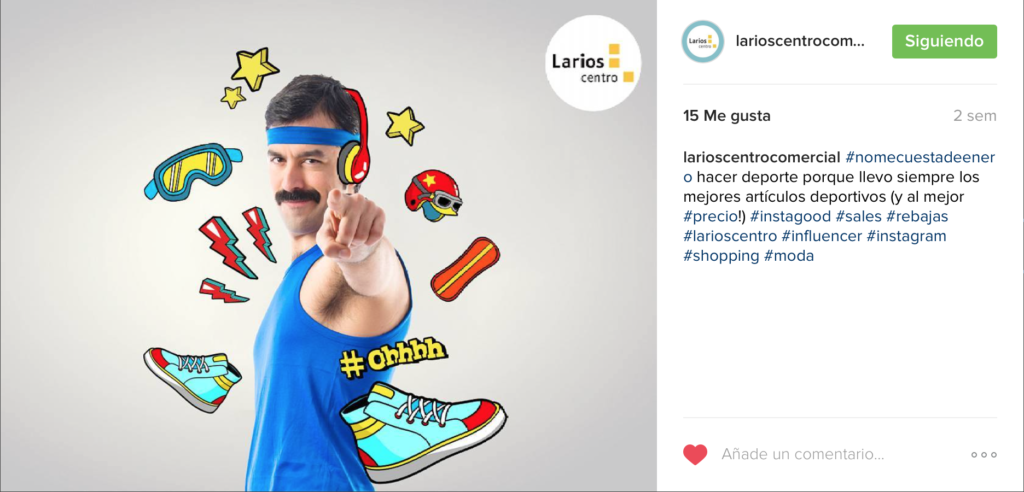Open the #influencer hashtag

pyautogui.click(x=823, y=236)
